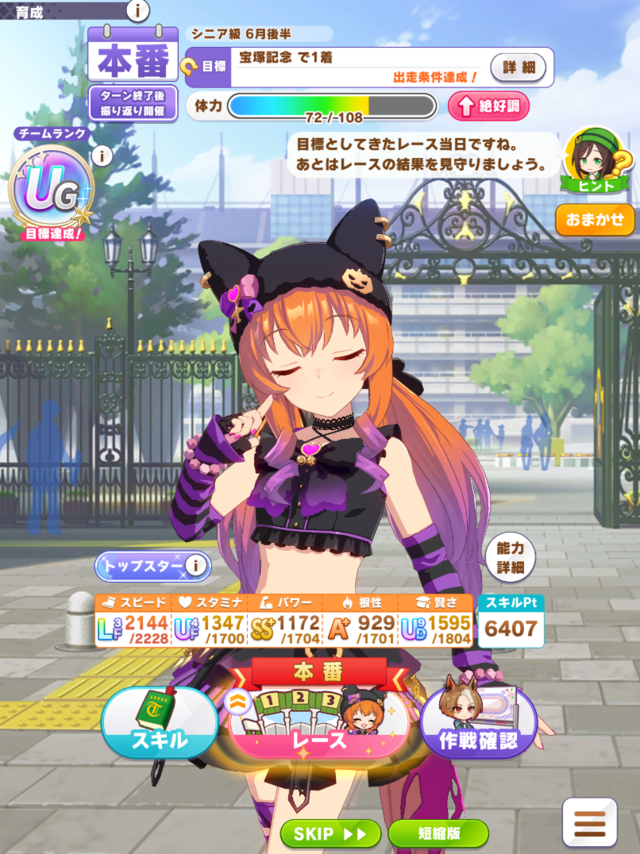Open the info icon next to 育成

click(x=138, y=11)
